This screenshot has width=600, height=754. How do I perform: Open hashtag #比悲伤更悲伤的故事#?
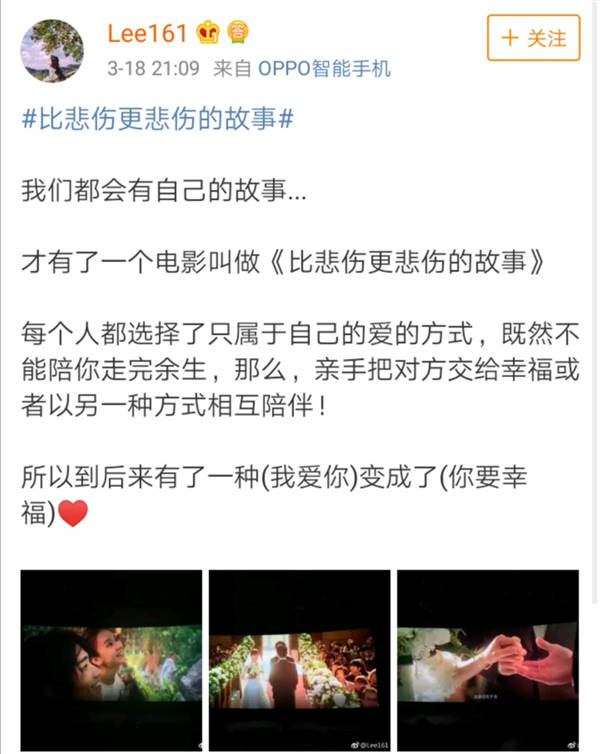pyautogui.click(x=157, y=120)
